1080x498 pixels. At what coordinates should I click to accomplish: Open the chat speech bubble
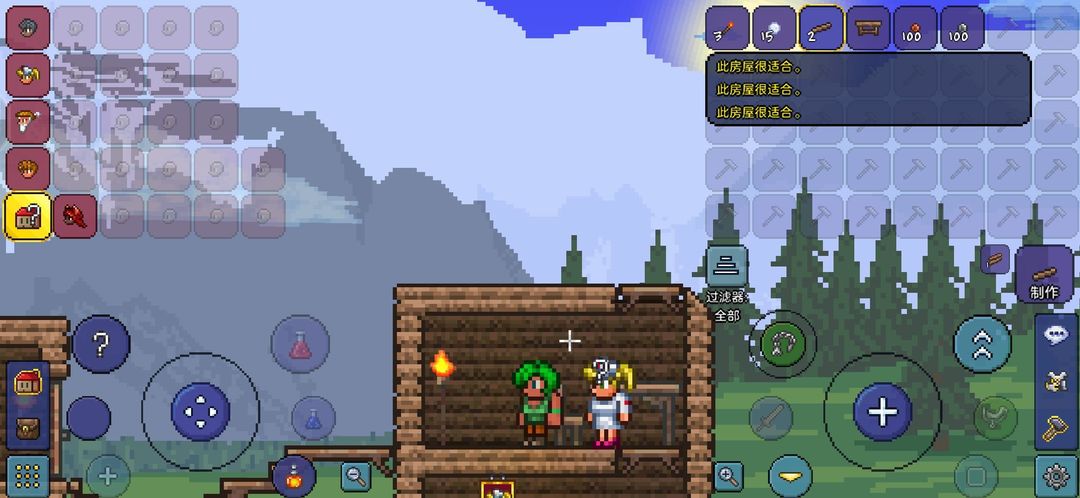tap(1056, 335)
